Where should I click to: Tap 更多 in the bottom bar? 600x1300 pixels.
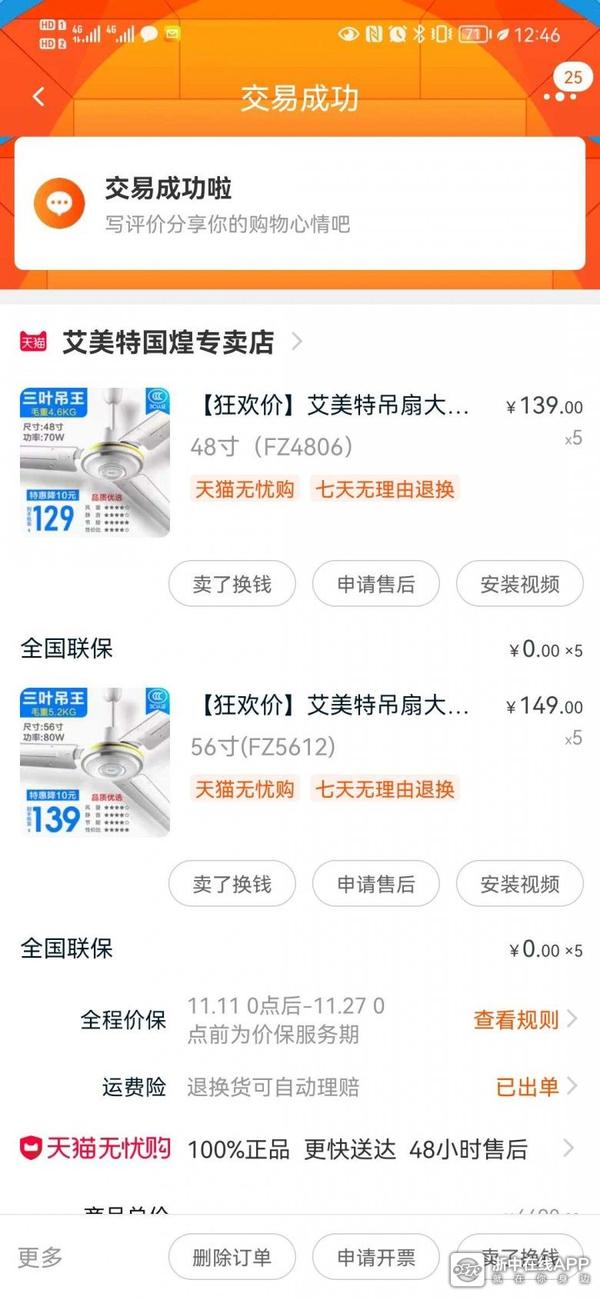40,1258
